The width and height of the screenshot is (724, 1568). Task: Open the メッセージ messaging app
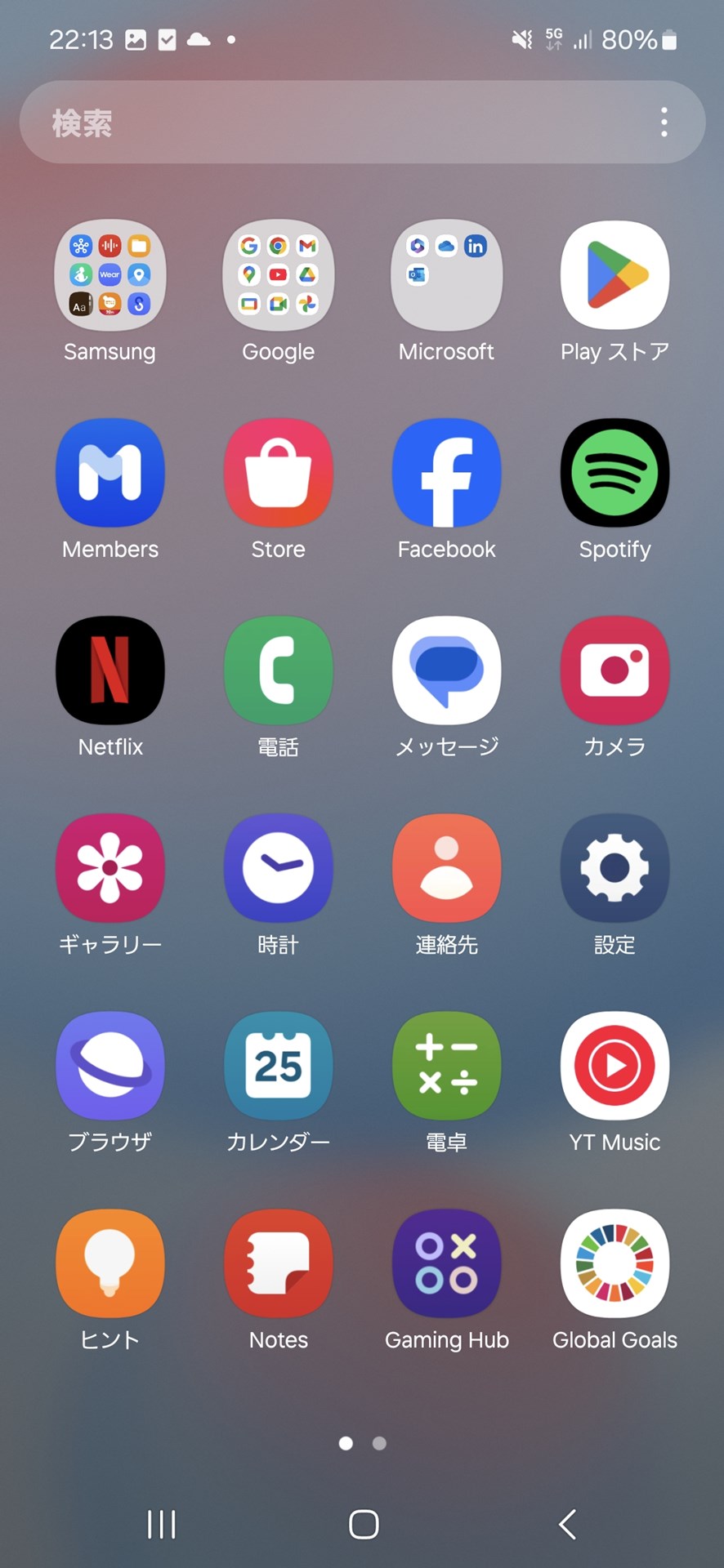point(446,670)
